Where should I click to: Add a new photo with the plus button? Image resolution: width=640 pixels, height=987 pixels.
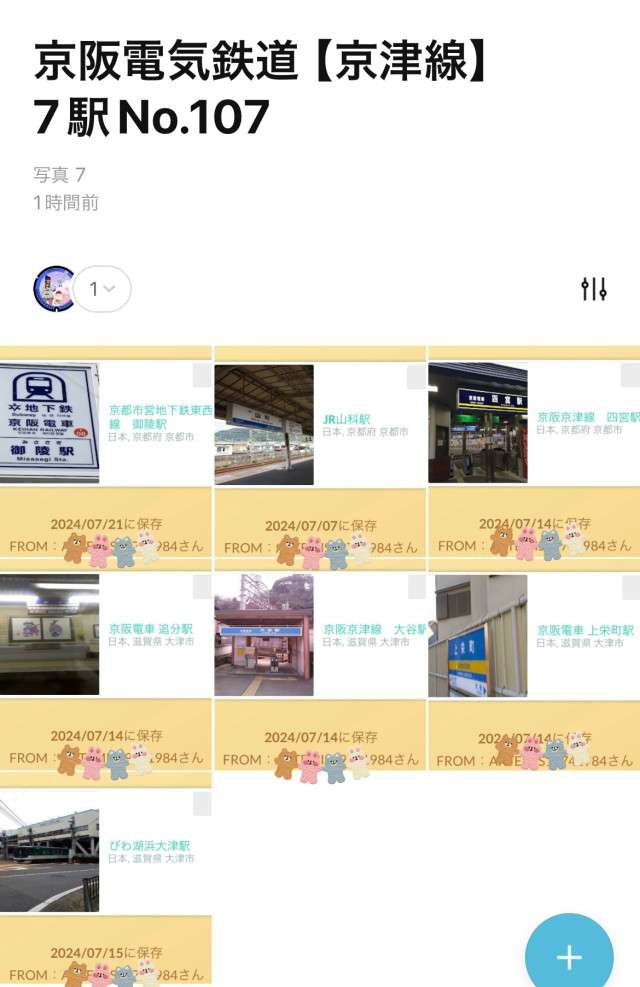tap(569, 956)
